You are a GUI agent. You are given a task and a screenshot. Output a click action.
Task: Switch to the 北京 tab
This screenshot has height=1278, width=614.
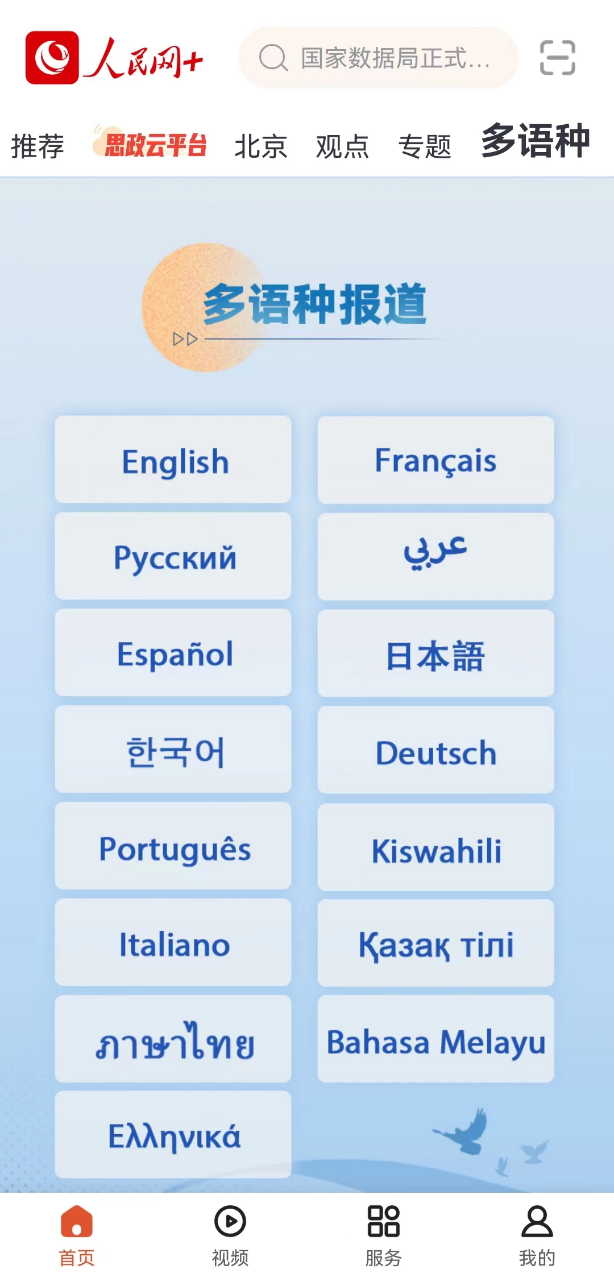[260, 146]
